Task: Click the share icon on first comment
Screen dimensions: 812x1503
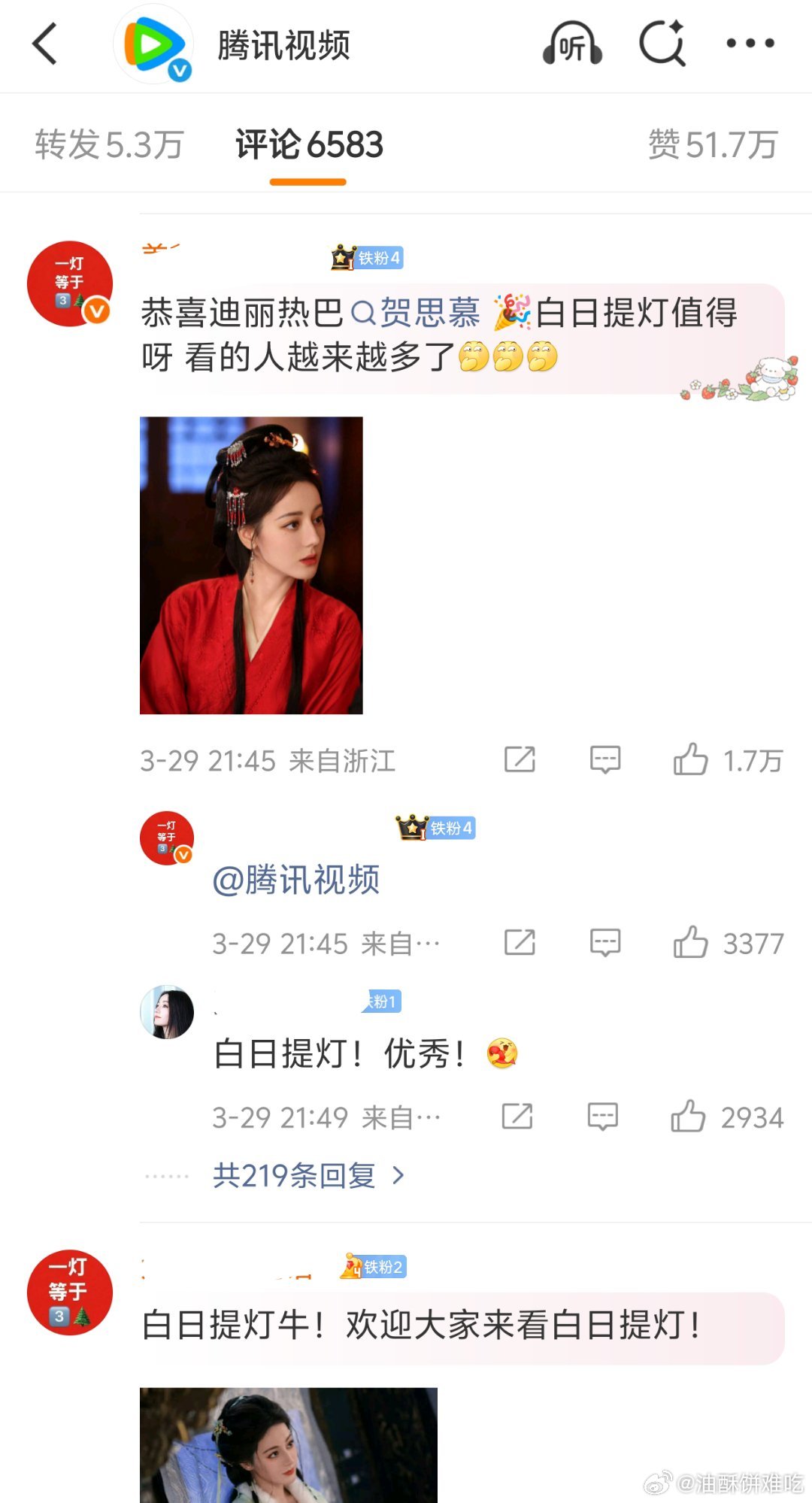Action: [x=520, y=759]
